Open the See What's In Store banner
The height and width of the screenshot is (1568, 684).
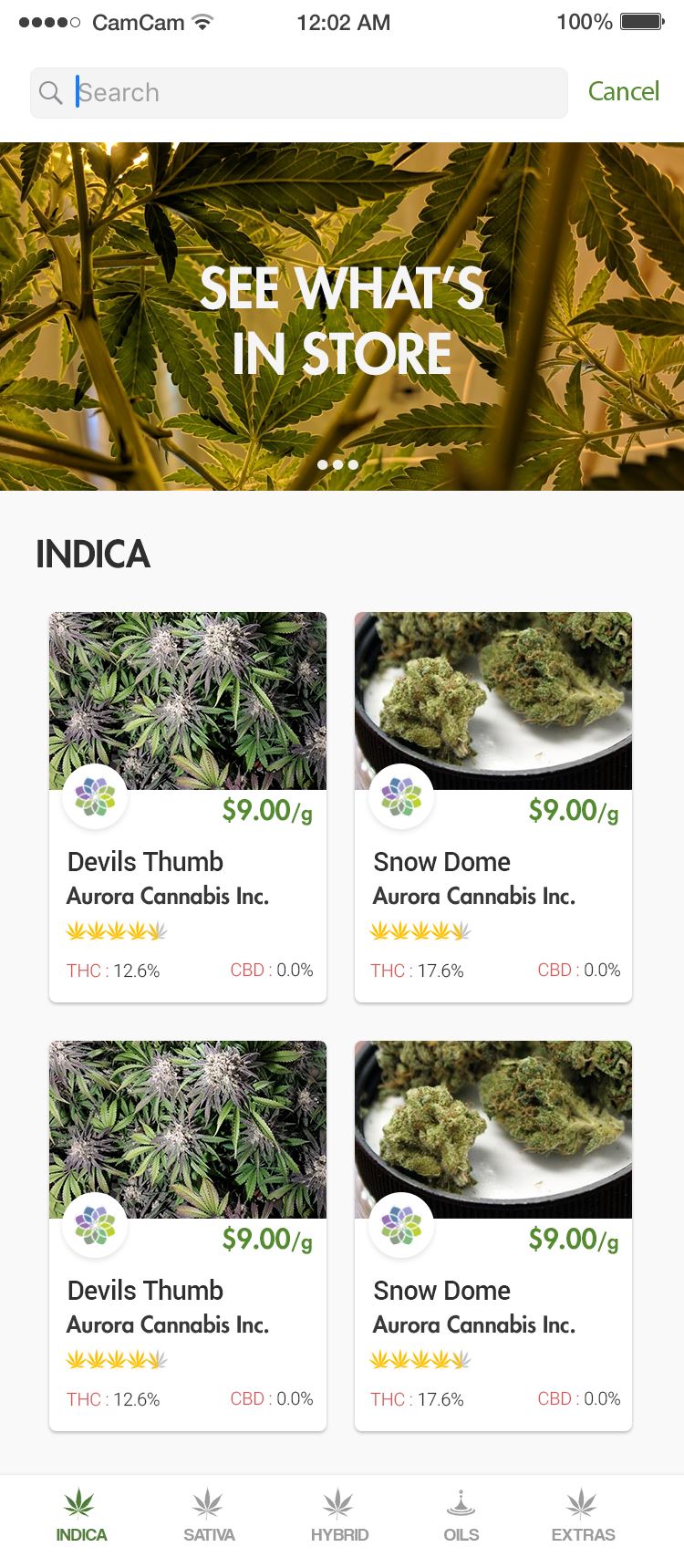click(342, 317)
